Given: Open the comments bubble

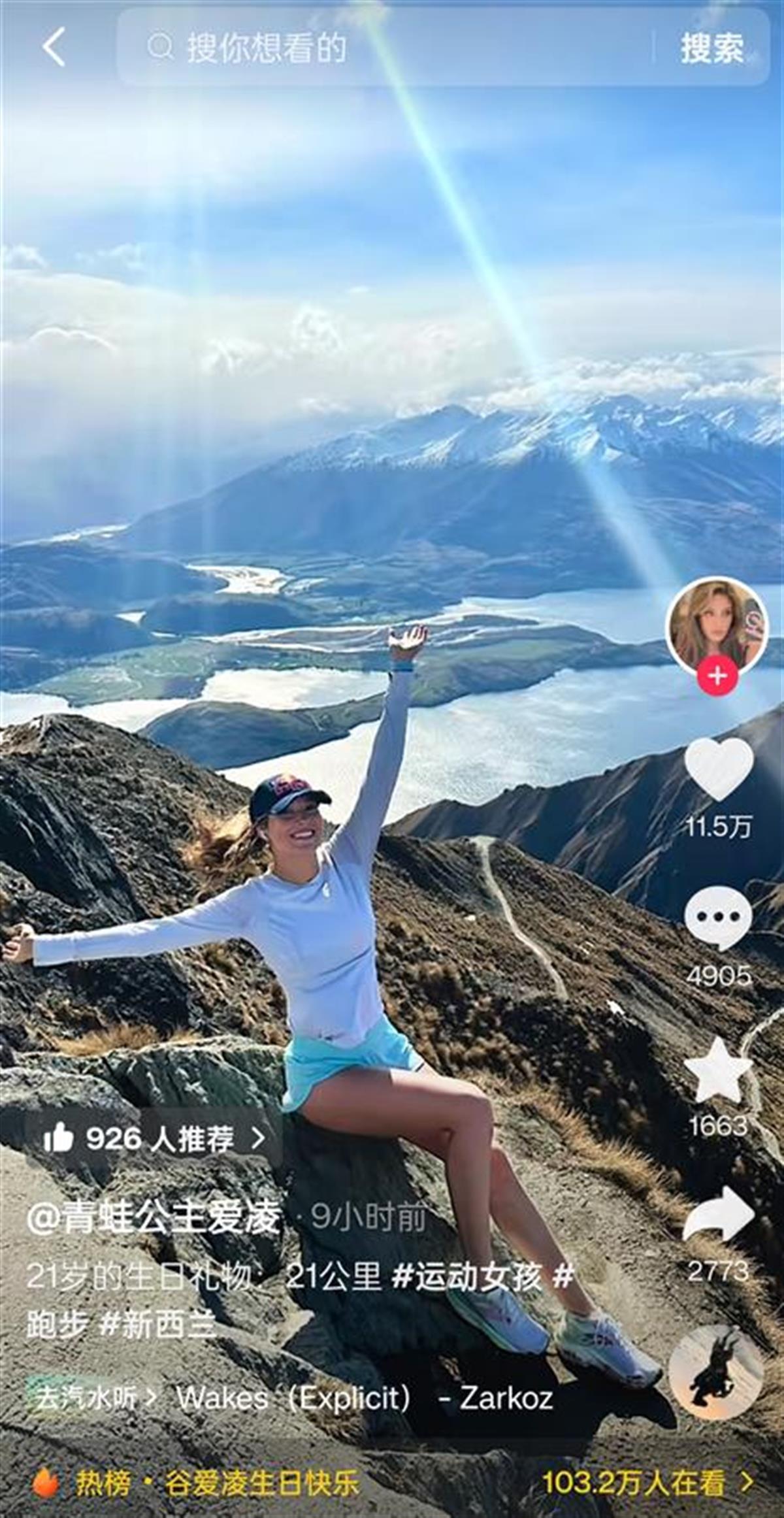Looking at the screenshot, I should tap(718, 918).
